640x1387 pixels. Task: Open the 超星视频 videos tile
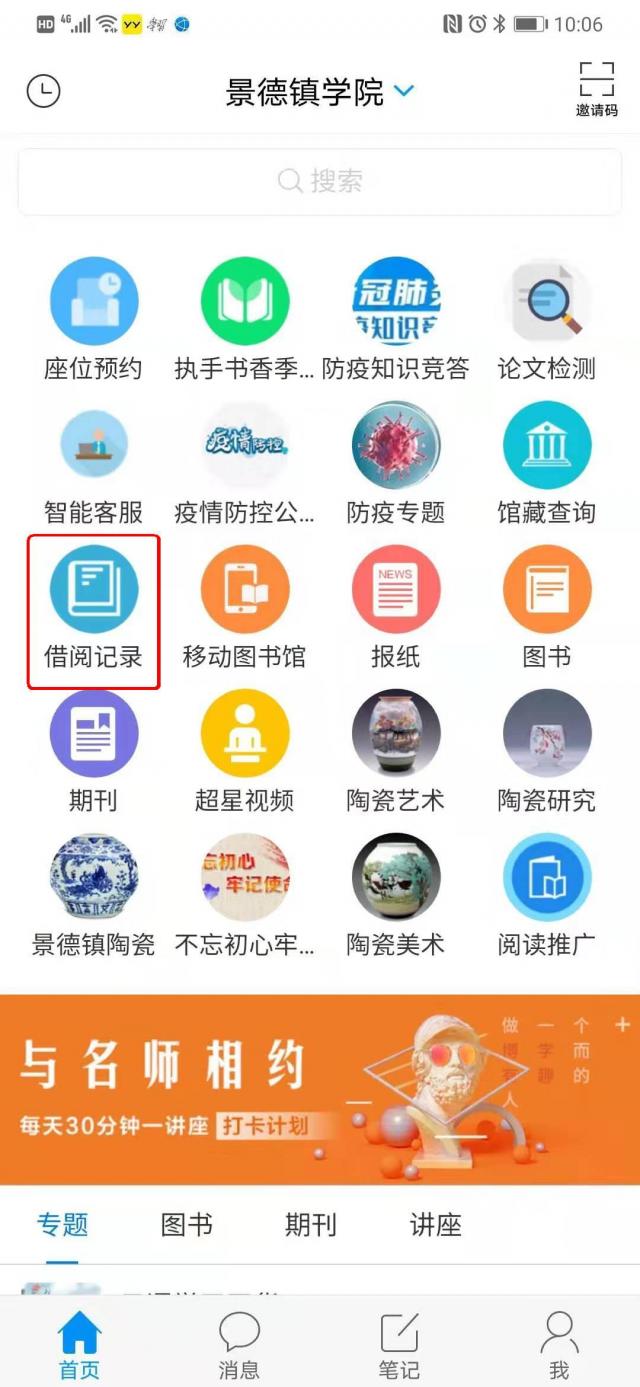click(244, 752)
